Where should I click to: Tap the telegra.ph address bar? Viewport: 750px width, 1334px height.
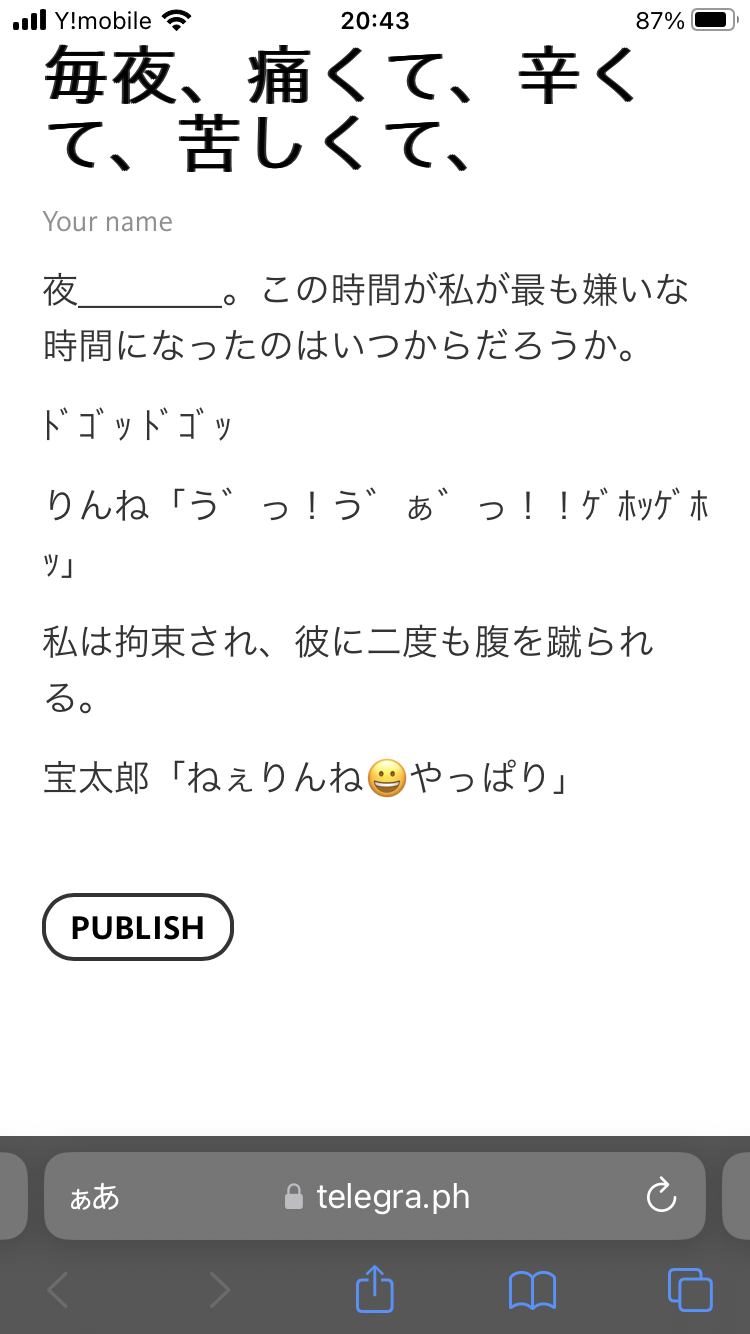click(x=375, y=1196)
